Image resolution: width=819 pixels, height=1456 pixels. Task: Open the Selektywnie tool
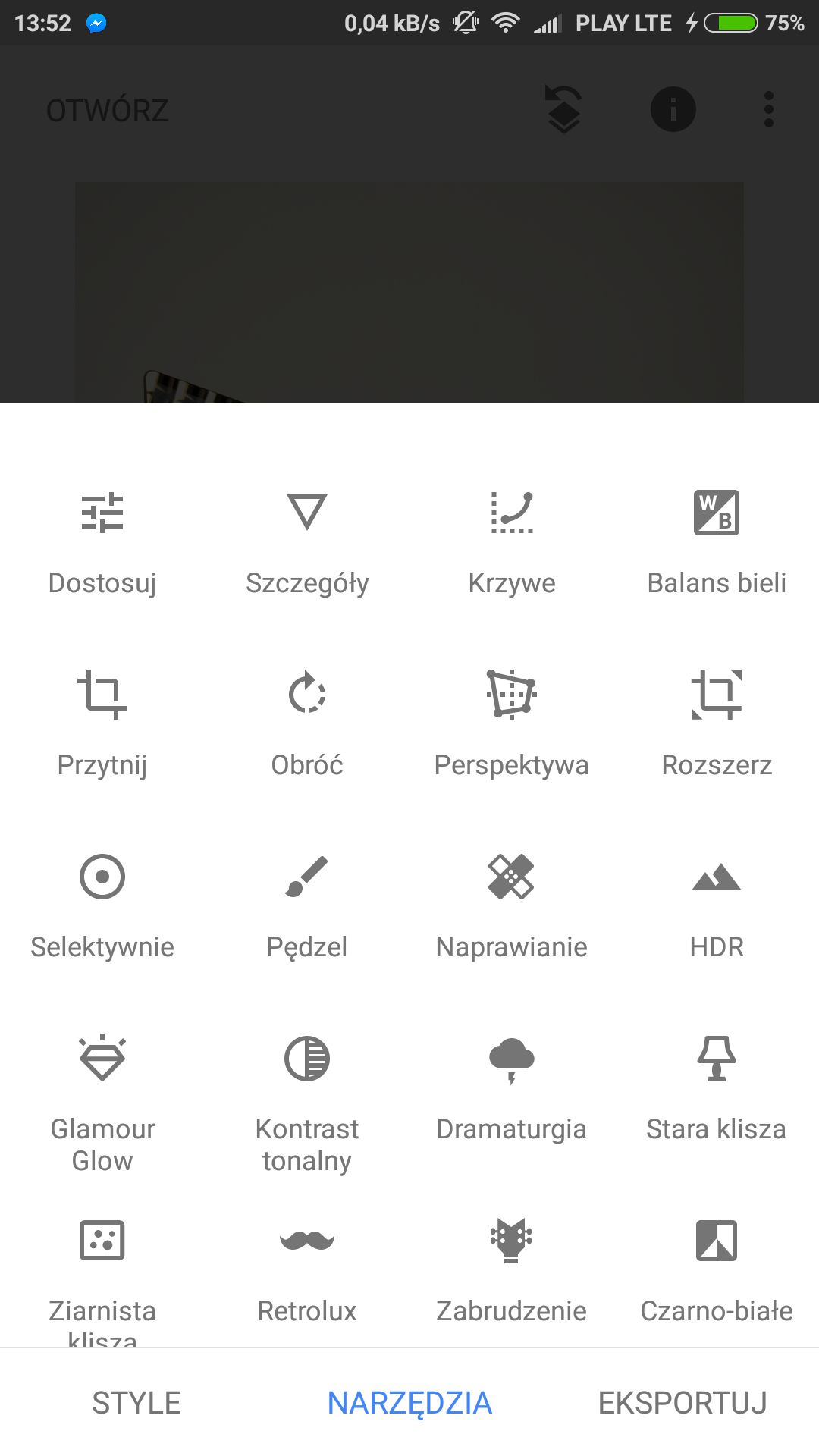(102, 907)
